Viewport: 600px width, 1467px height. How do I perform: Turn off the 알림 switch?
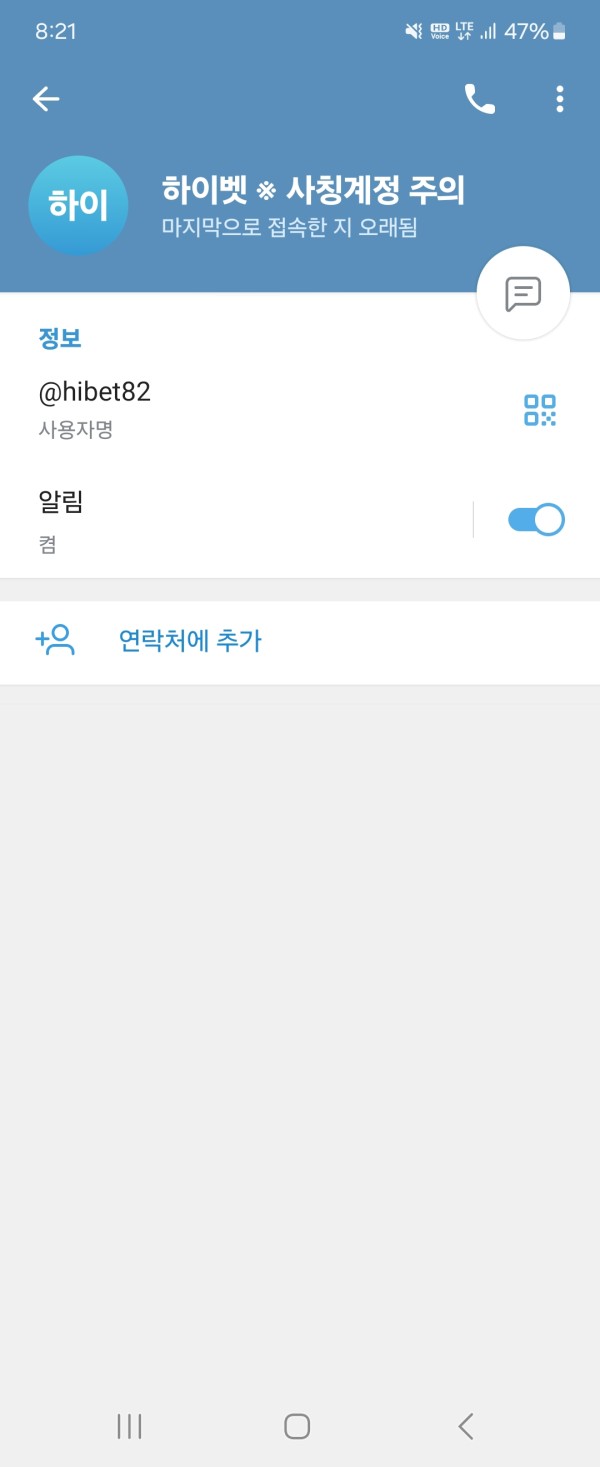(x=536, y=520)
